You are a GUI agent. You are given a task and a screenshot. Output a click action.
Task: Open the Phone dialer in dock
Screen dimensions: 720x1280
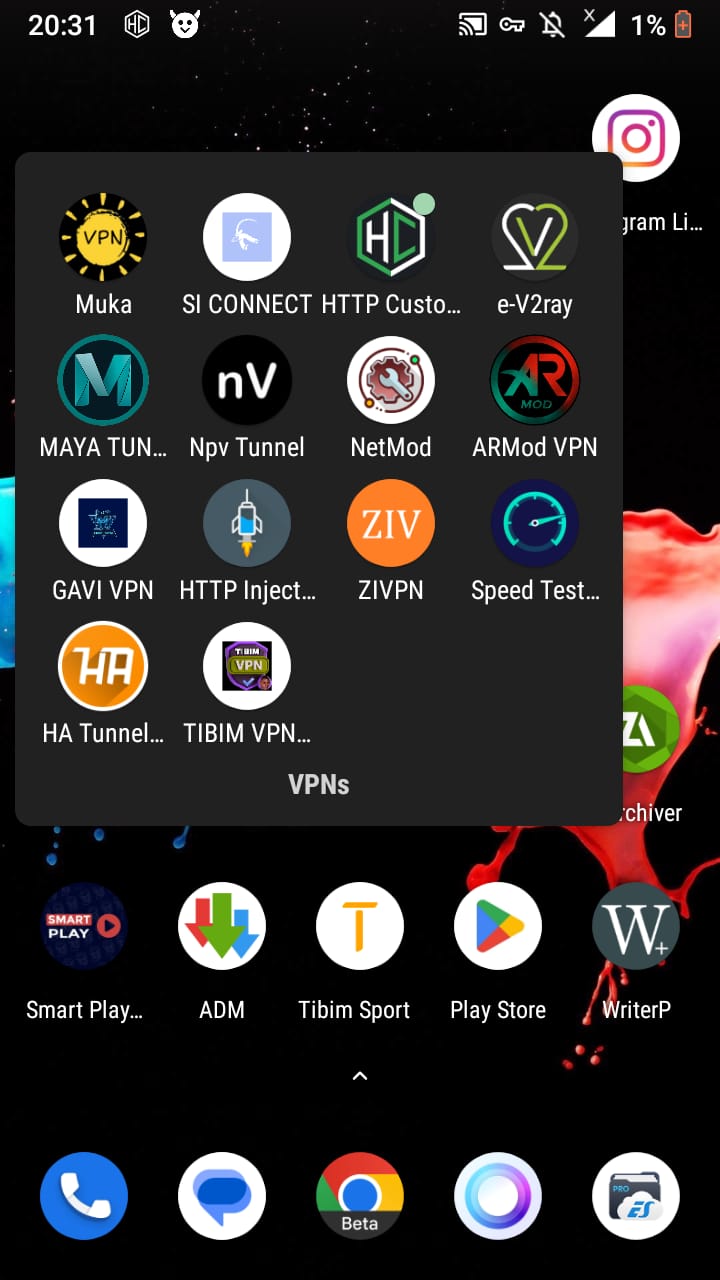(x=84, y=1196)
